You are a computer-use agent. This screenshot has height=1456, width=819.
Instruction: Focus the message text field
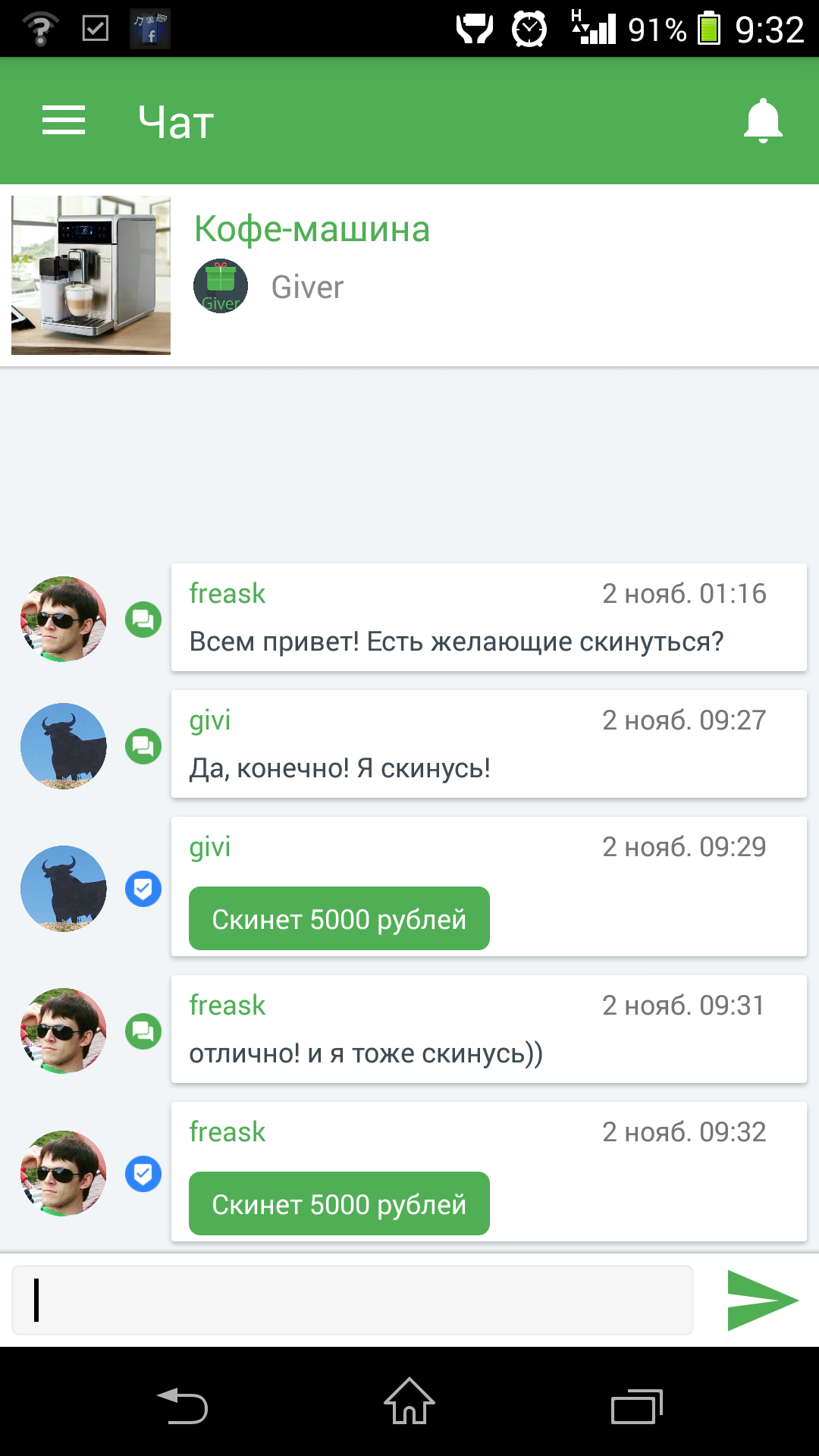(353, 1300)
